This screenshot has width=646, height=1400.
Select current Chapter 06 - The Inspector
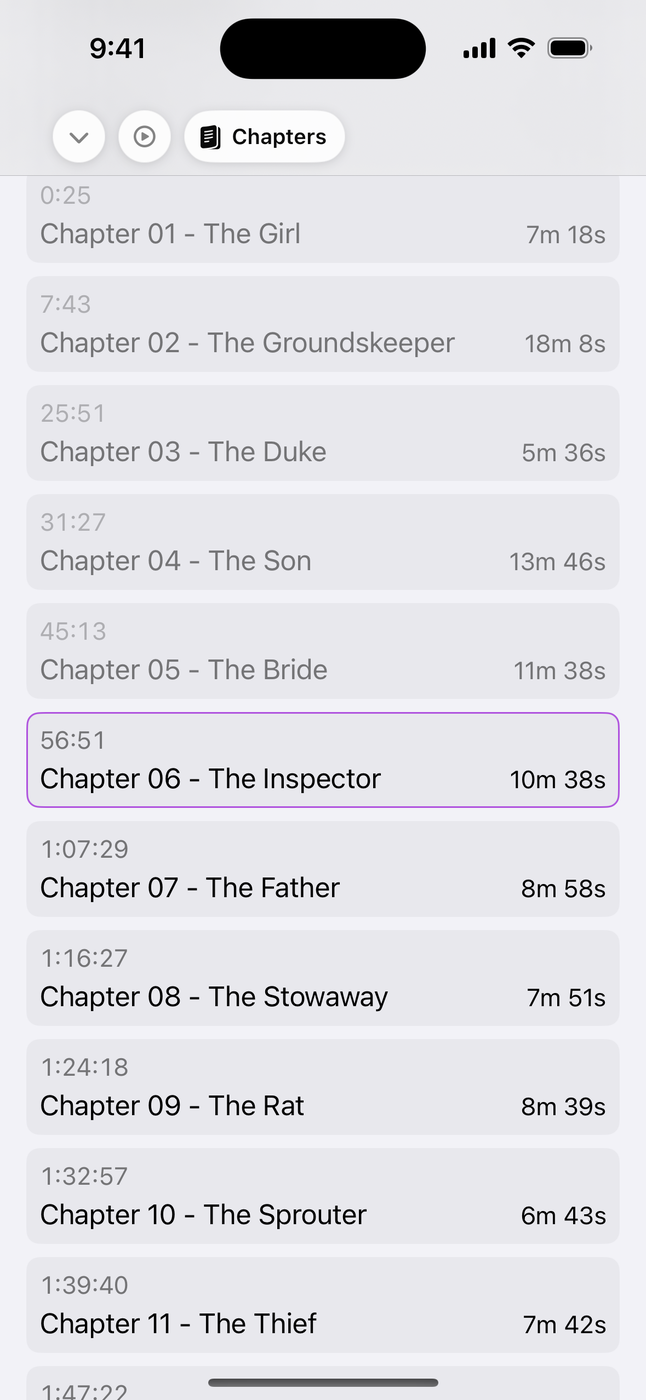322,760
